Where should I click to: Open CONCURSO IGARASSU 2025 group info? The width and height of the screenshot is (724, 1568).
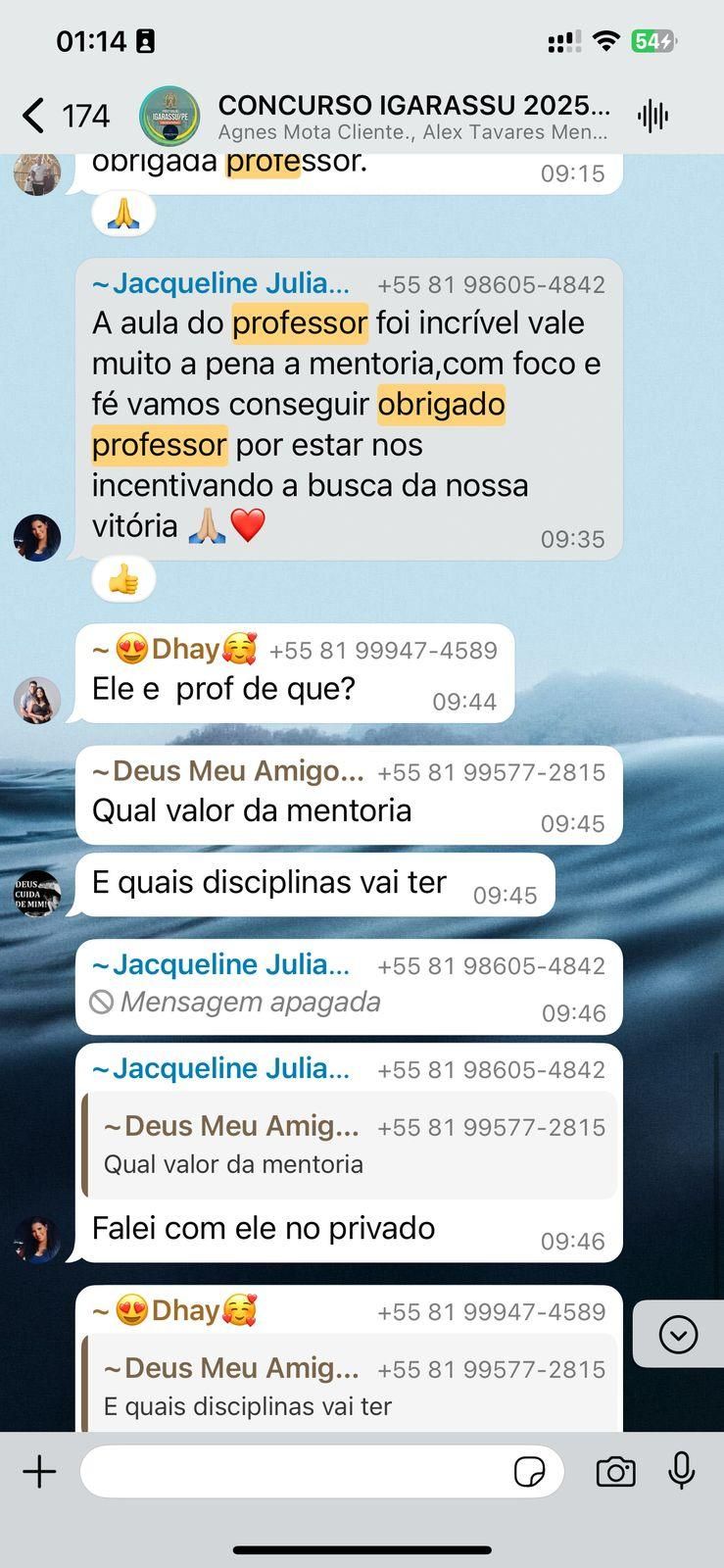pos(412,116)
